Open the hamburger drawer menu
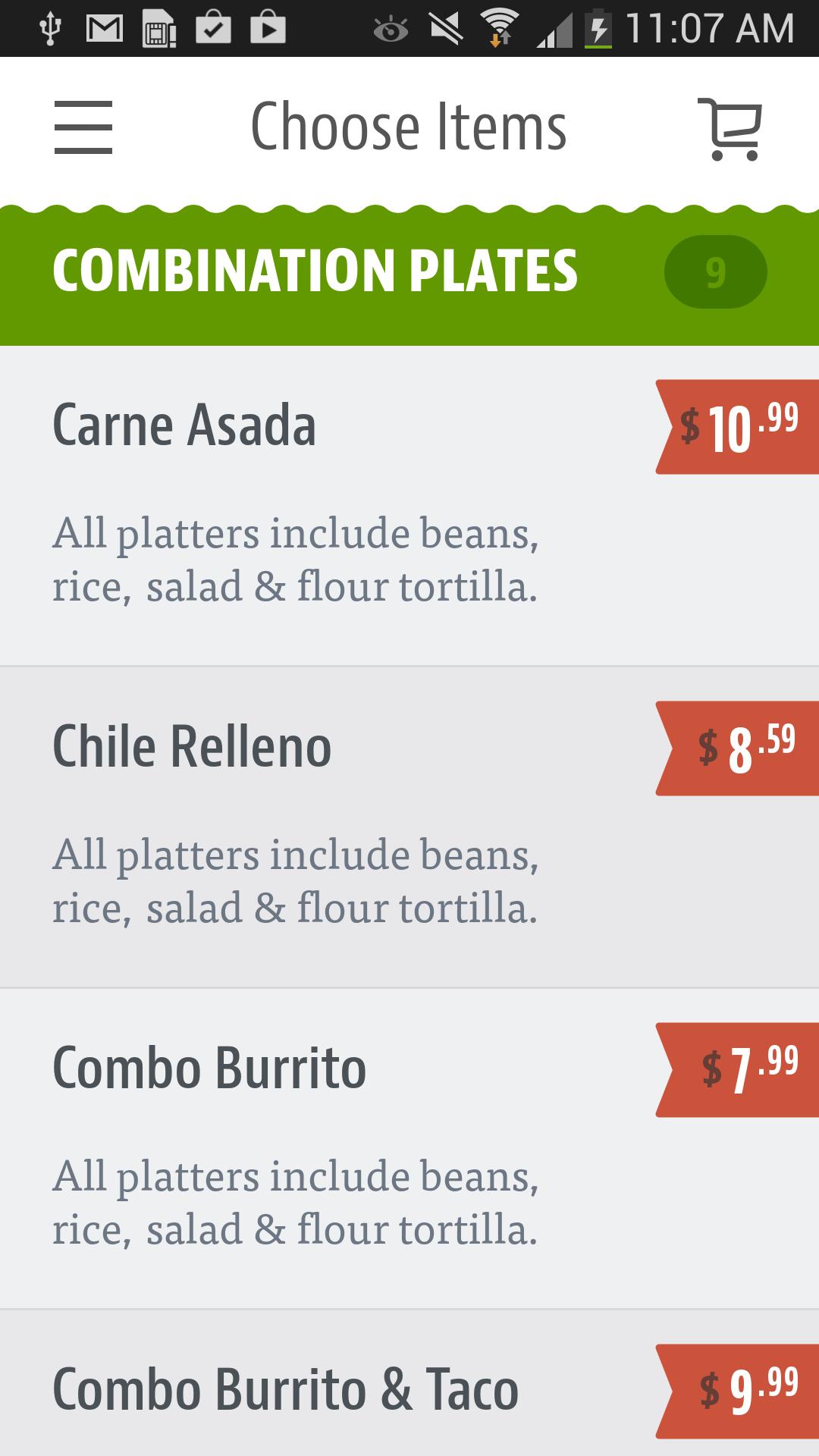 [83, 127]
